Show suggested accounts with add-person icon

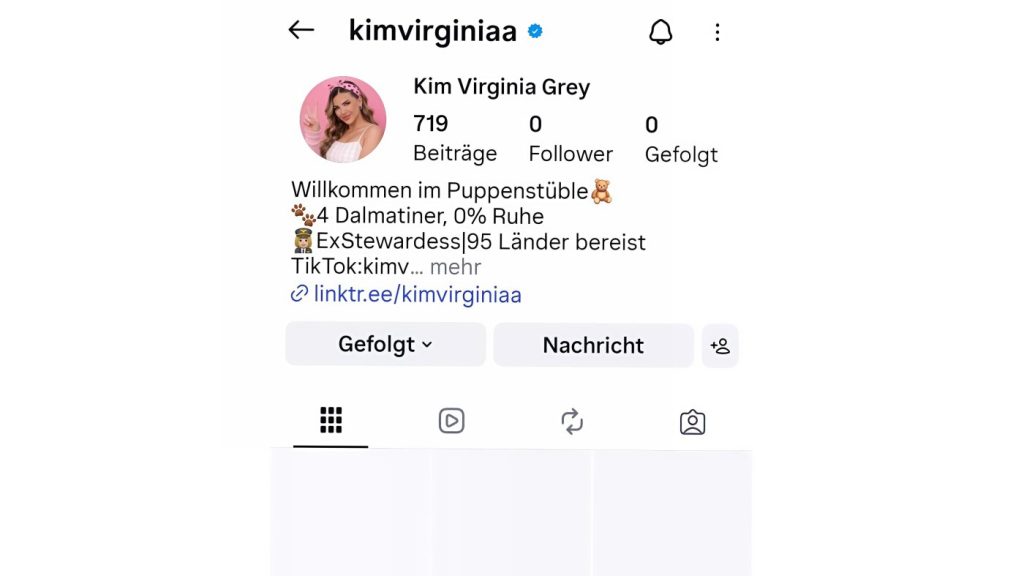tap(720, 346)
